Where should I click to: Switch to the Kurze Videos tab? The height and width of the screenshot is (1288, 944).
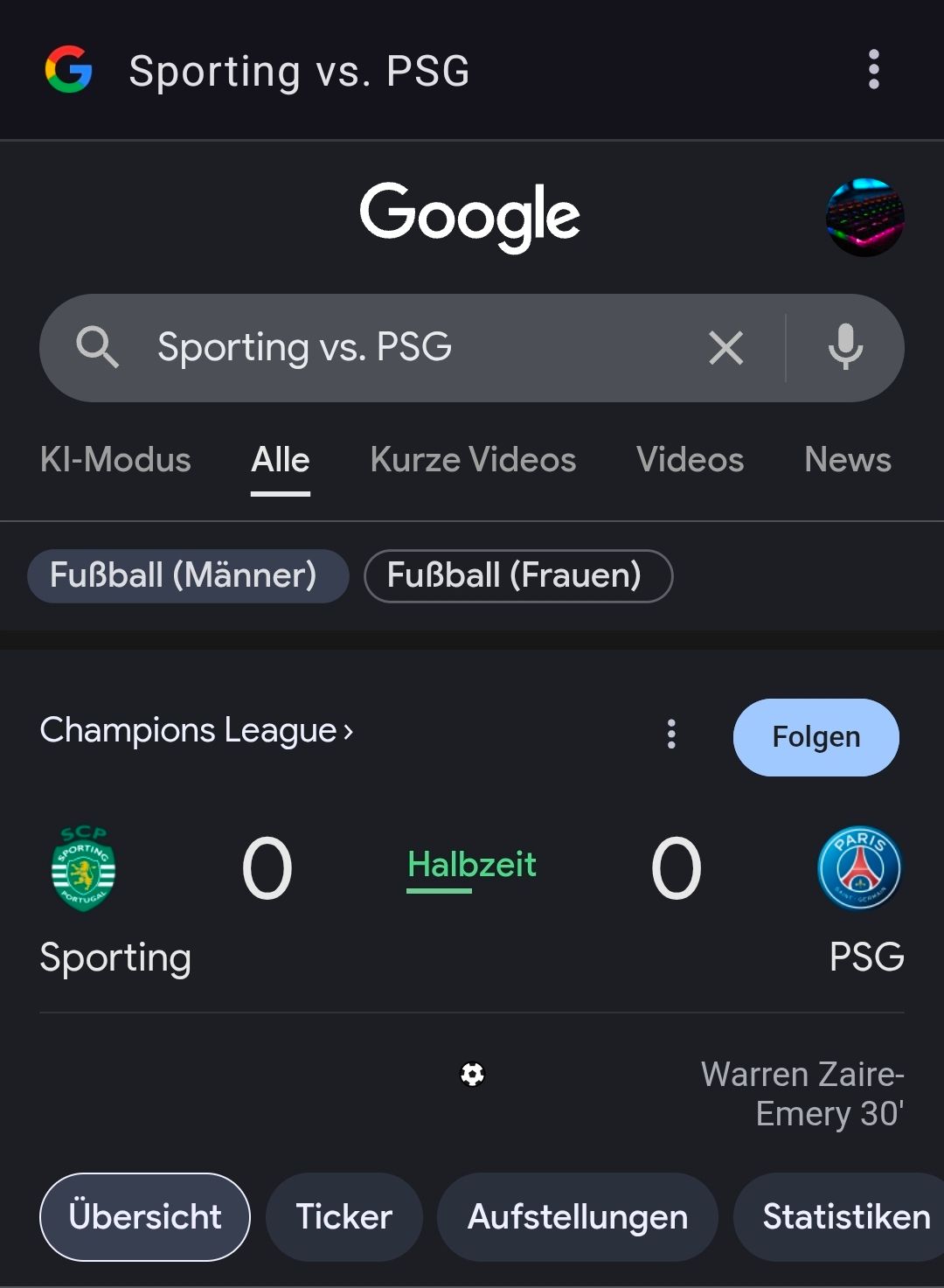[473, 460]
